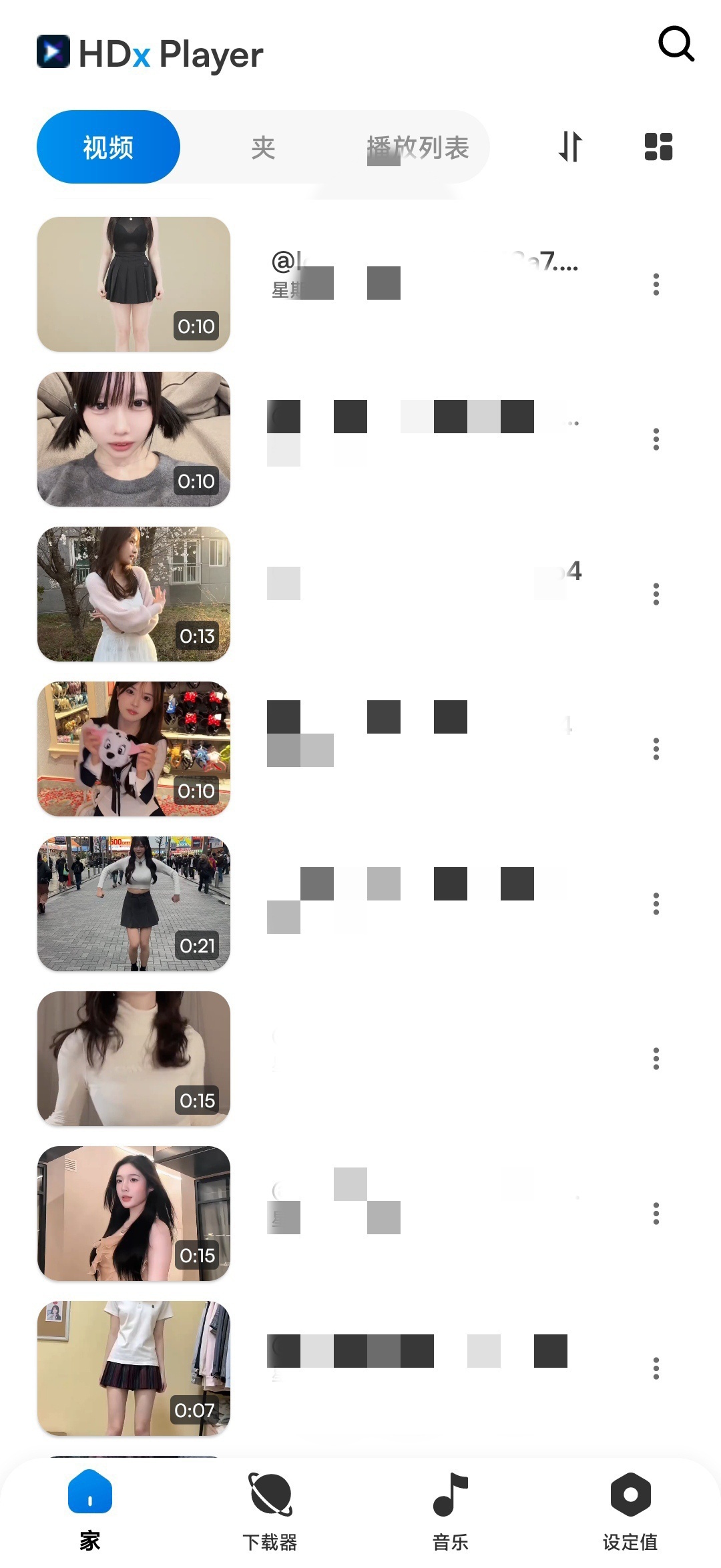Viewport: 721px width, 1568px height.
Task: Play the 0:21 video
Action: click(134, 904)
